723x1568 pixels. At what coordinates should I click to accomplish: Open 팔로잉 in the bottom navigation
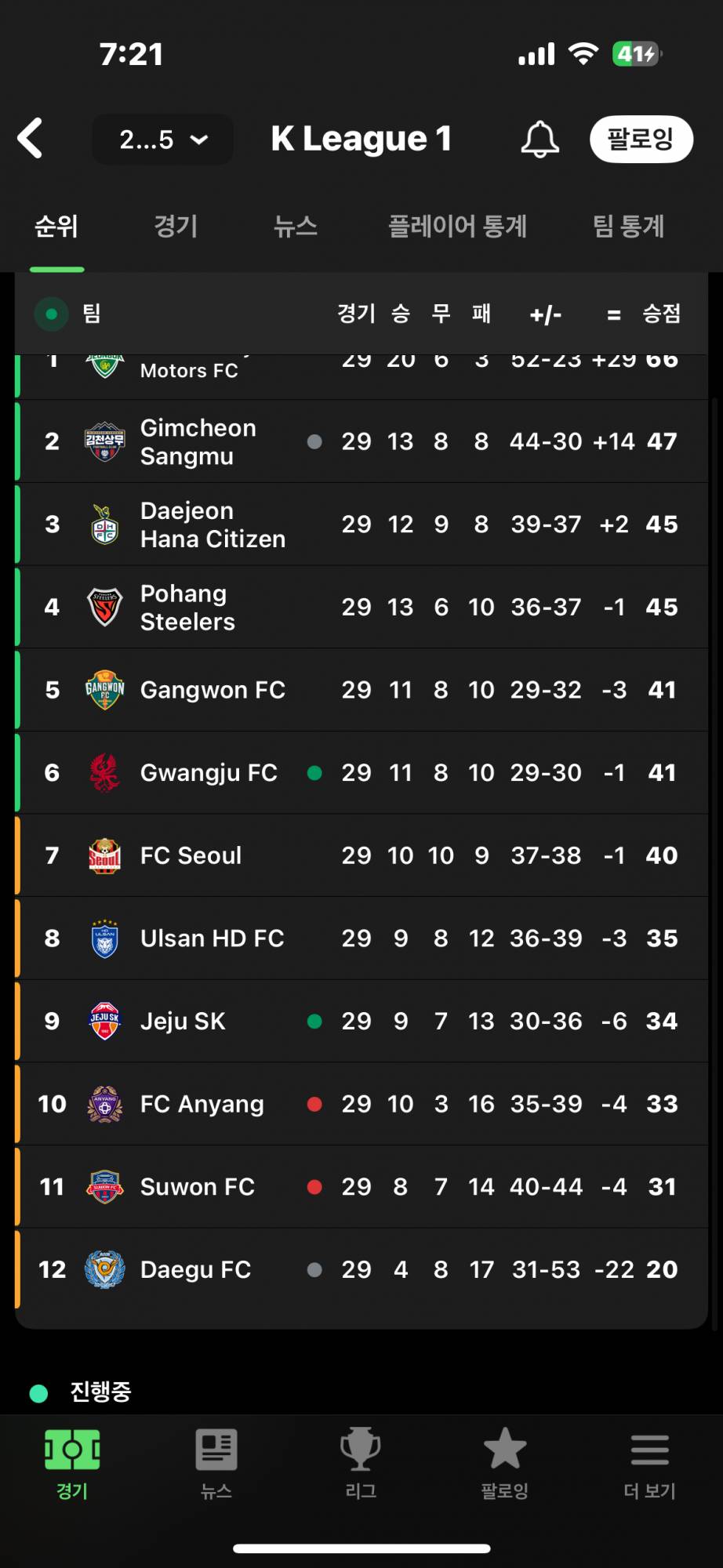[x=504, y=1464]
